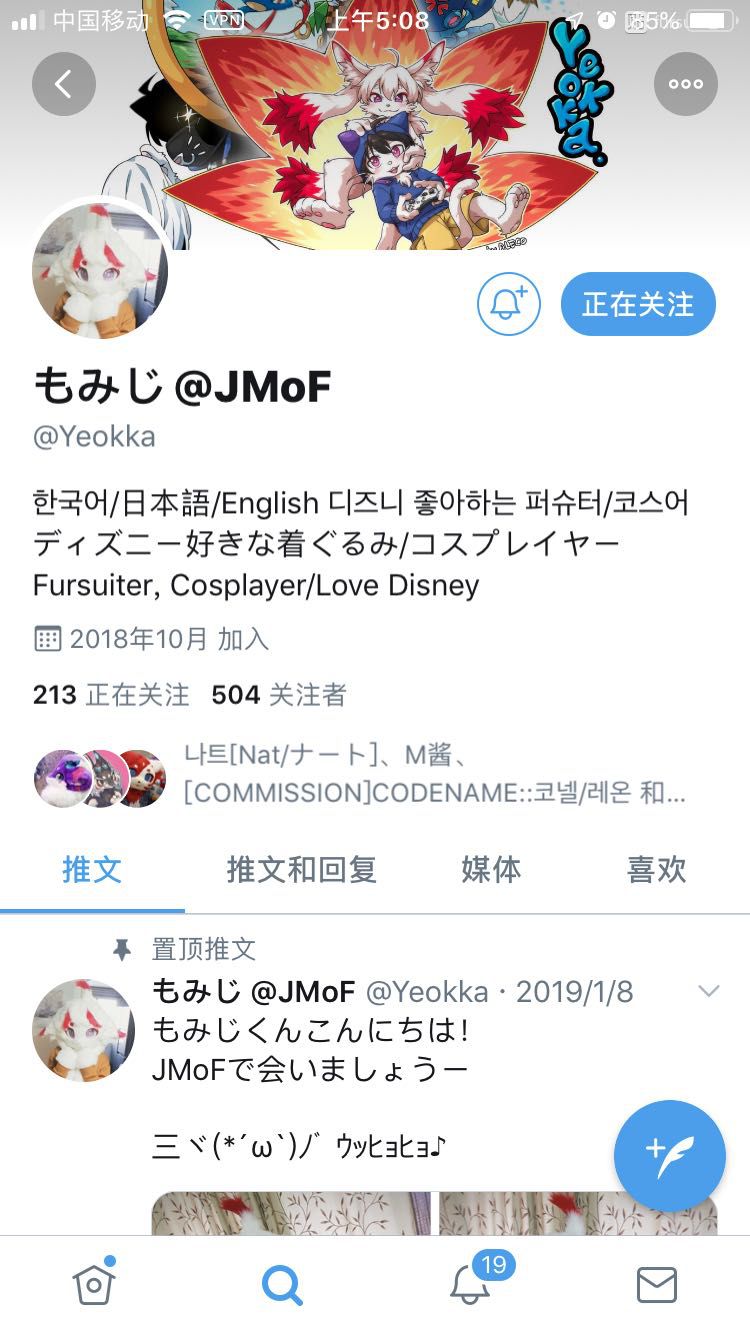
Task: View the 213 正在关注 following list
Action: click(111, 695)
